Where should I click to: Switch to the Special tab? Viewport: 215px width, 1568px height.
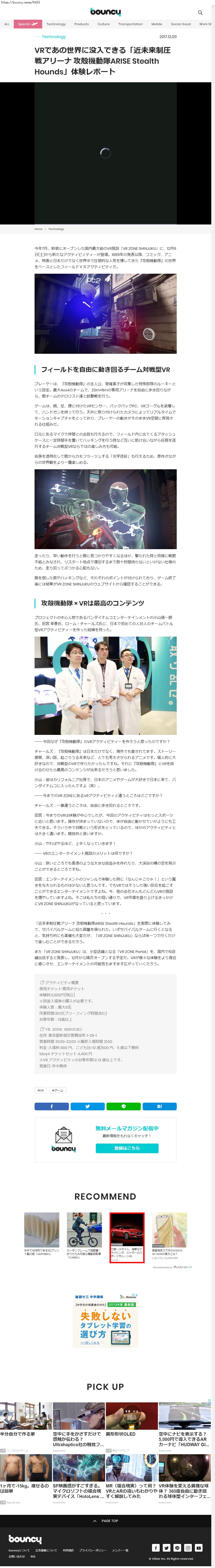coord(27,24)
